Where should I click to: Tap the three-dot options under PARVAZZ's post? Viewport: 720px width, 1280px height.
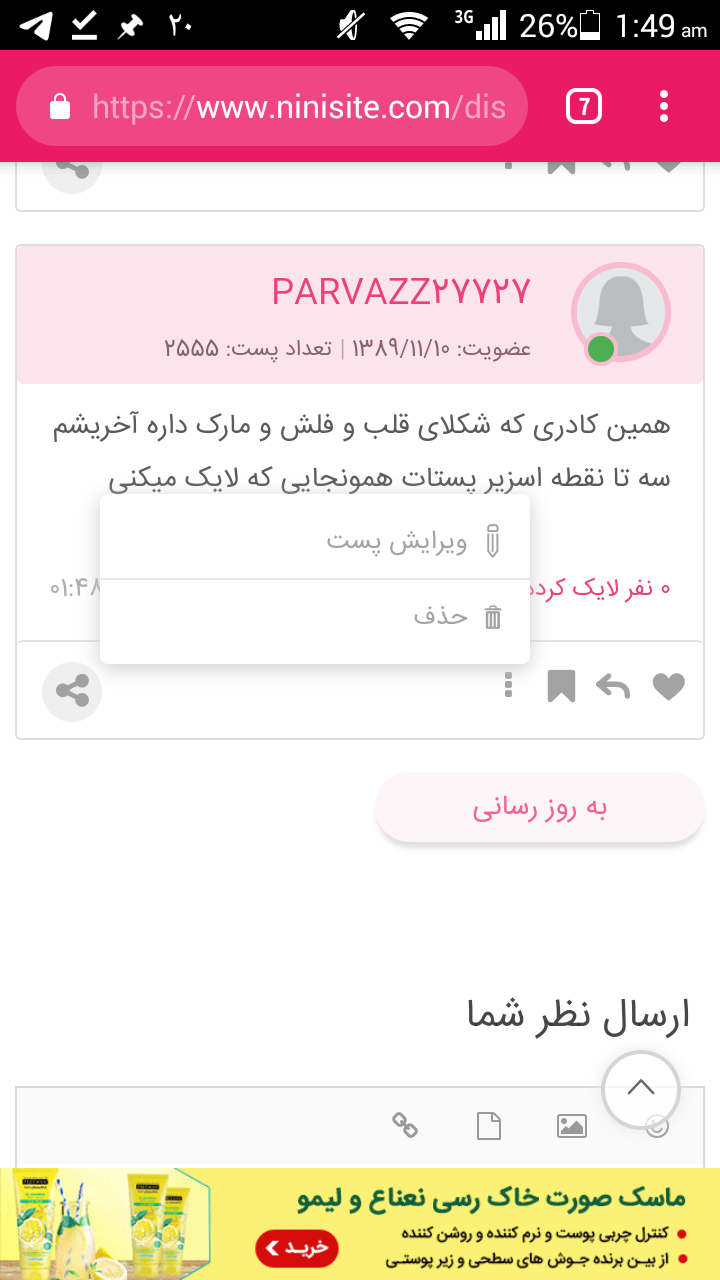click(508, 686)
